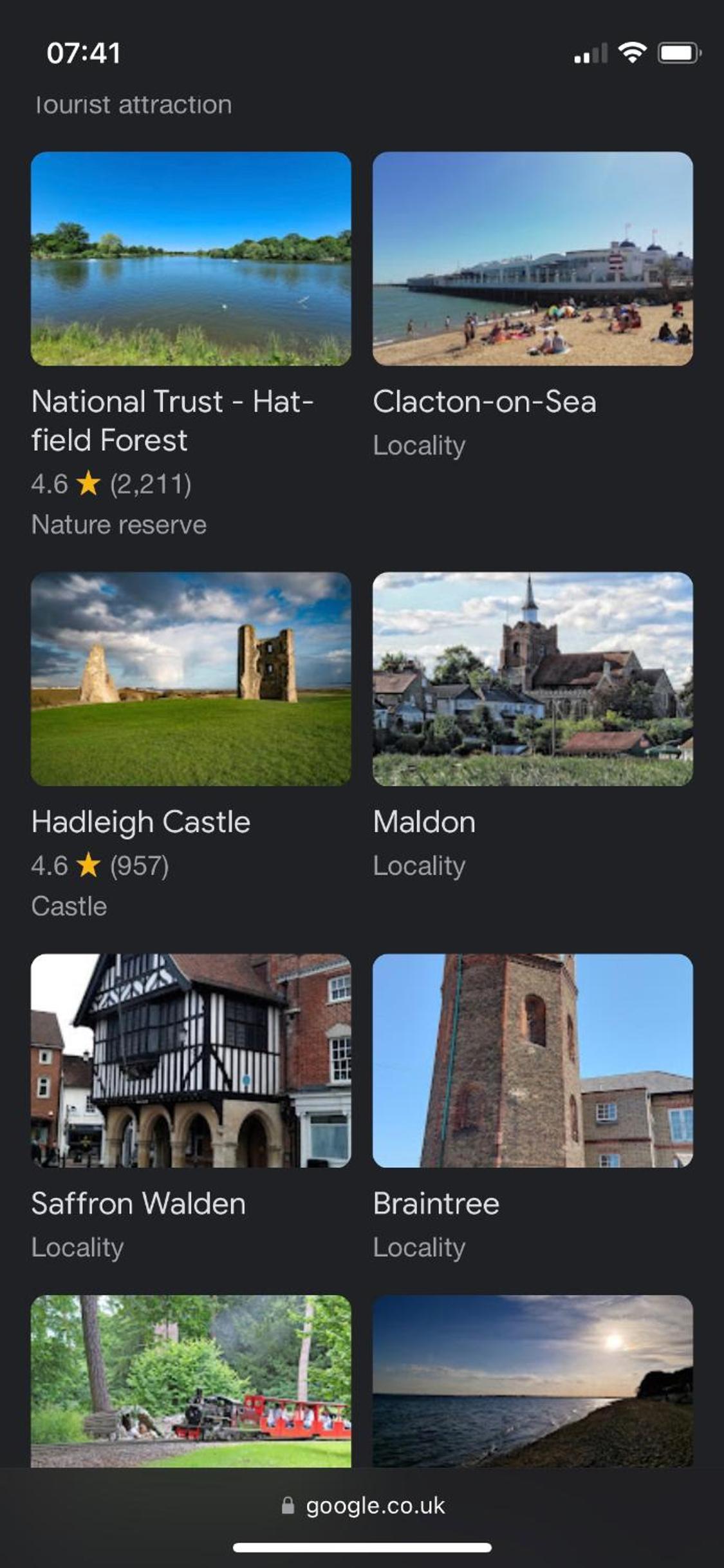724x1568 pixels.
Task: View Hadleigh Castle details
Action: tap(191, 746)
